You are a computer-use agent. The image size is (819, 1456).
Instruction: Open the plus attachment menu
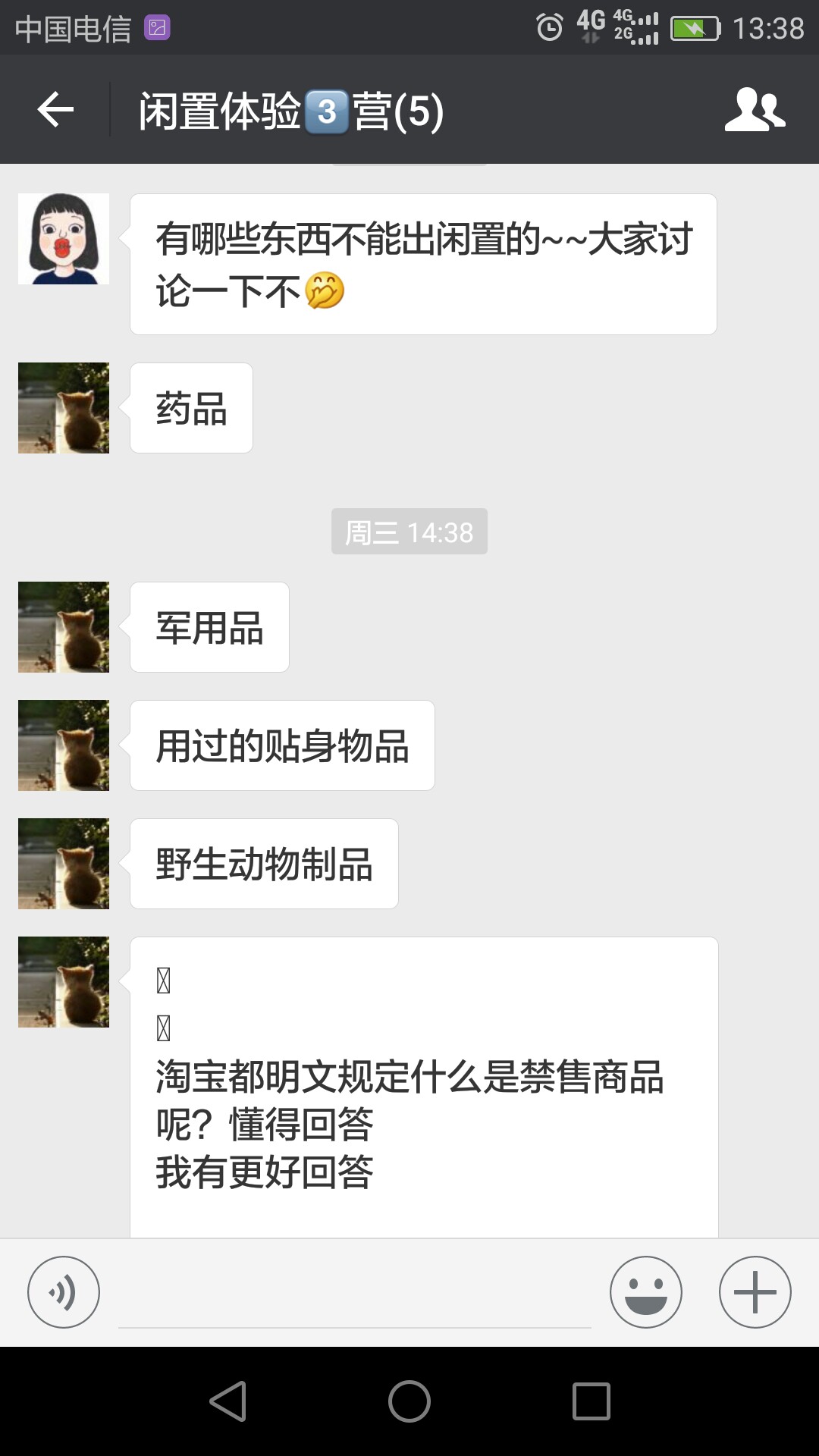click(755, 1292)
